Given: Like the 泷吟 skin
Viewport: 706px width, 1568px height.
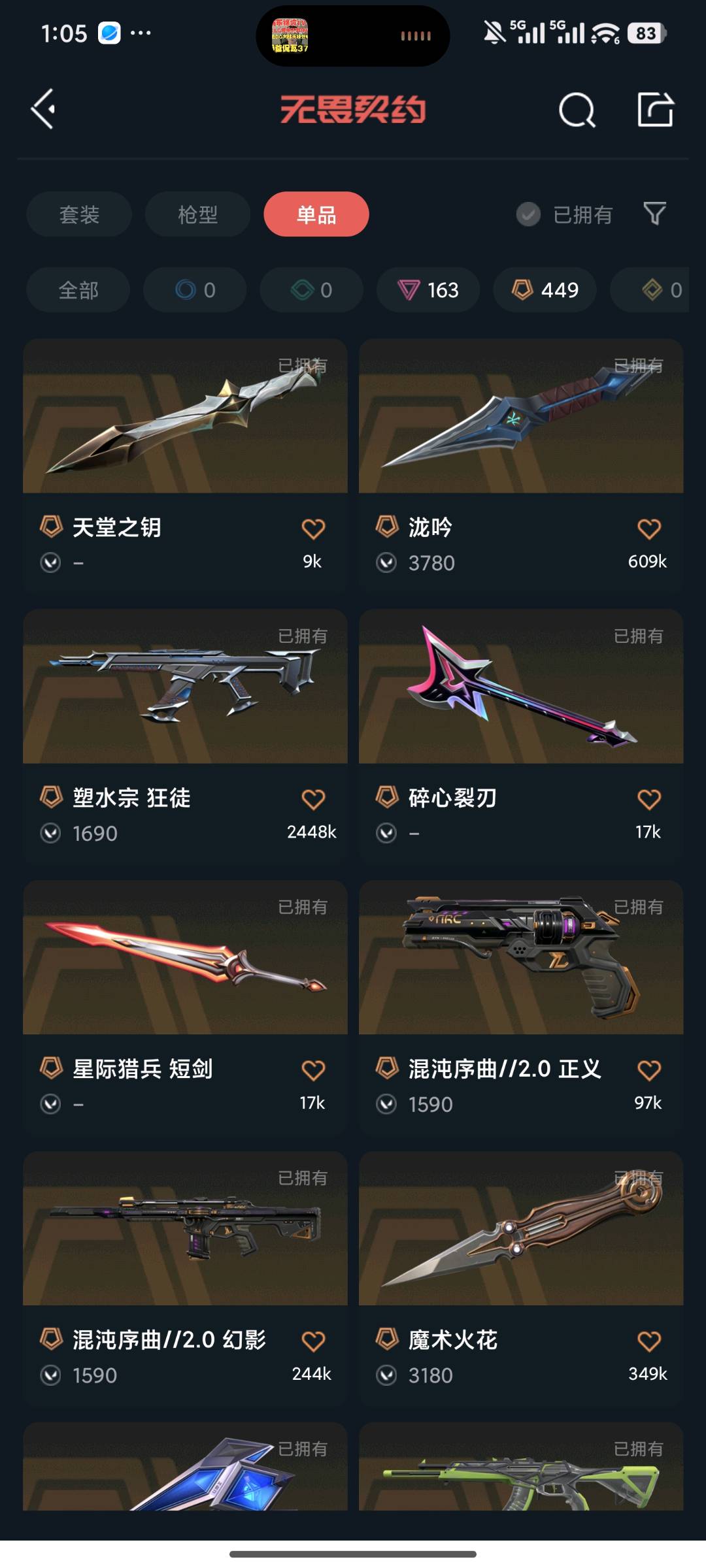Looking at the screenshot, I should [648, 529].
